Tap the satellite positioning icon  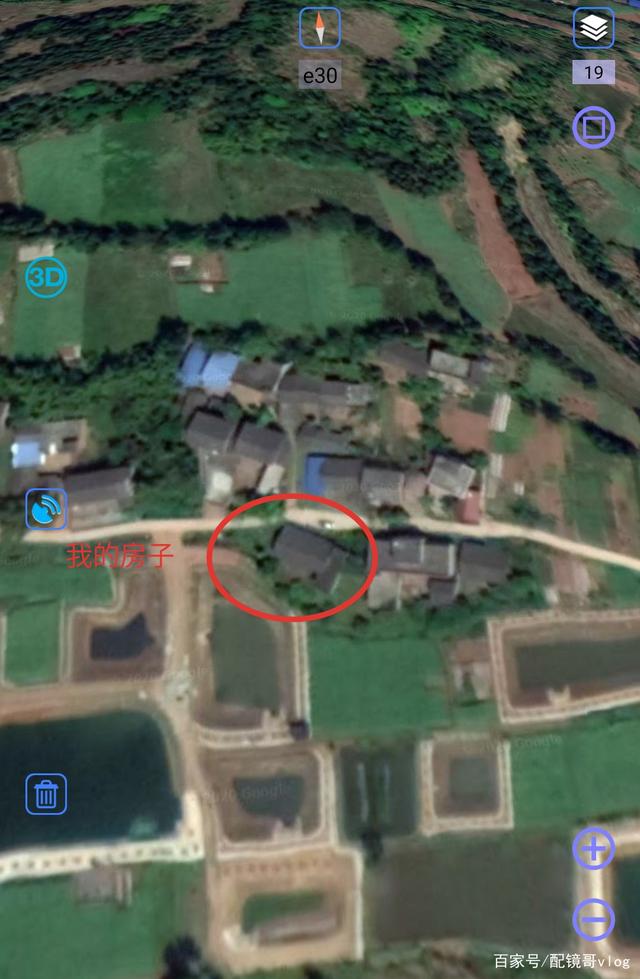tap(46, 510)
